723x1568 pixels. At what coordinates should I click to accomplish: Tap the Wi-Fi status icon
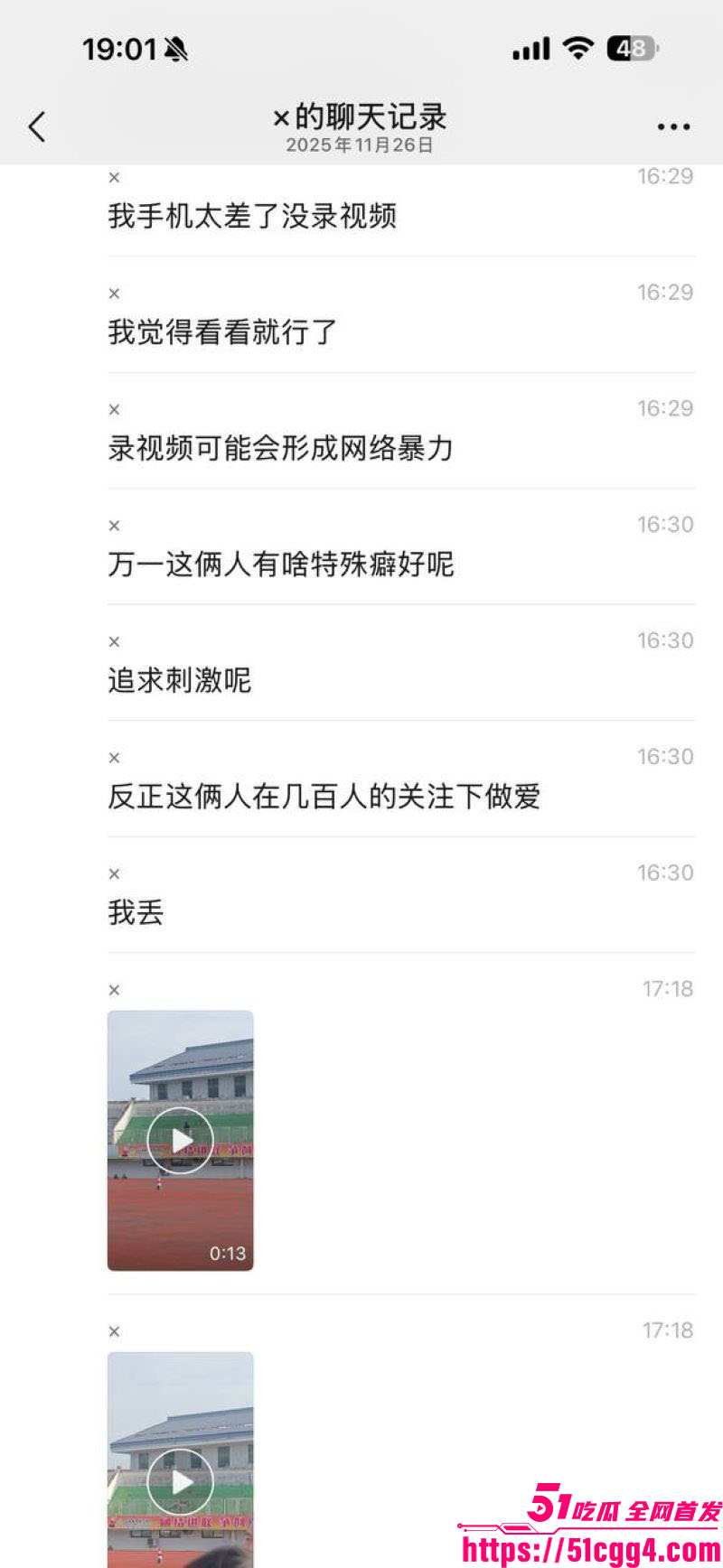(577, 49)
